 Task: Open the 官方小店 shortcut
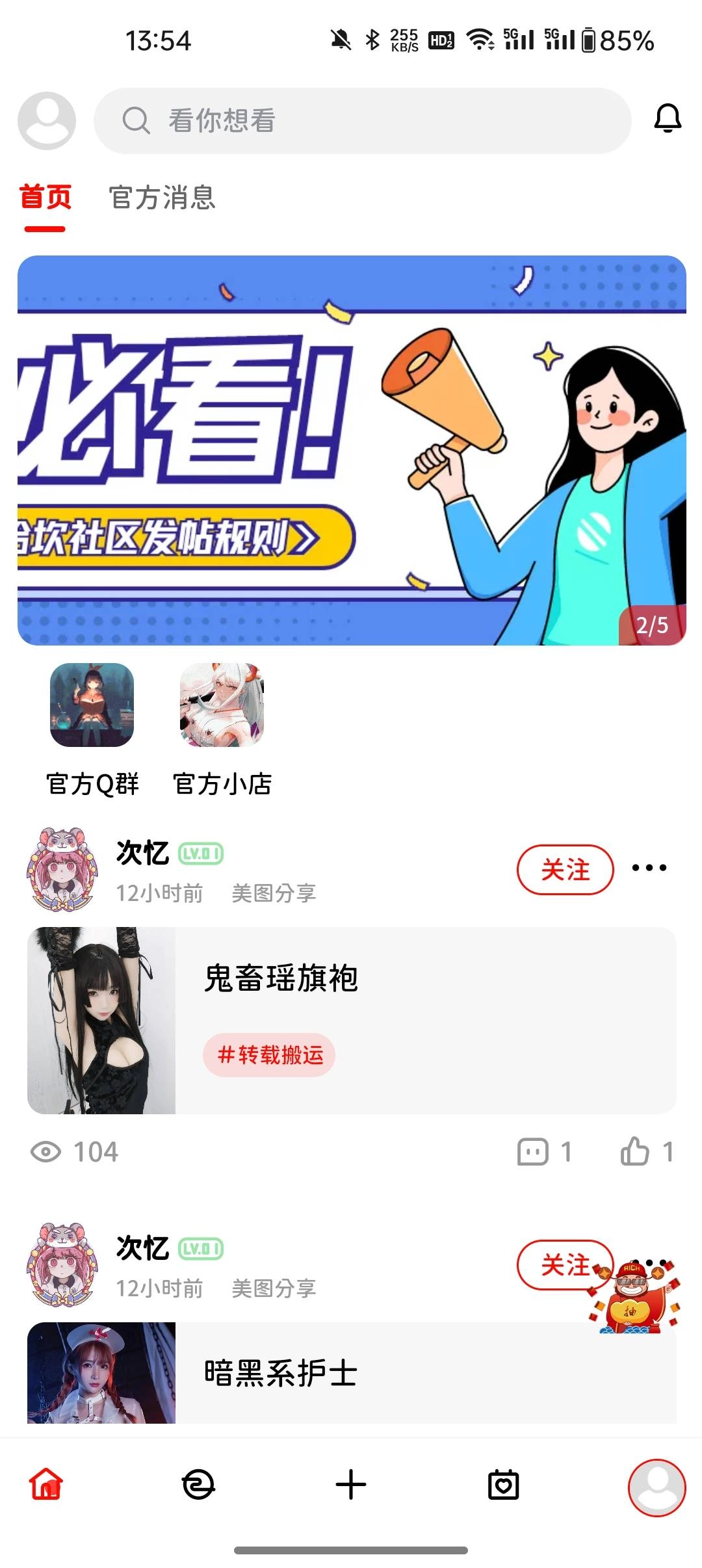coord(222,704)
